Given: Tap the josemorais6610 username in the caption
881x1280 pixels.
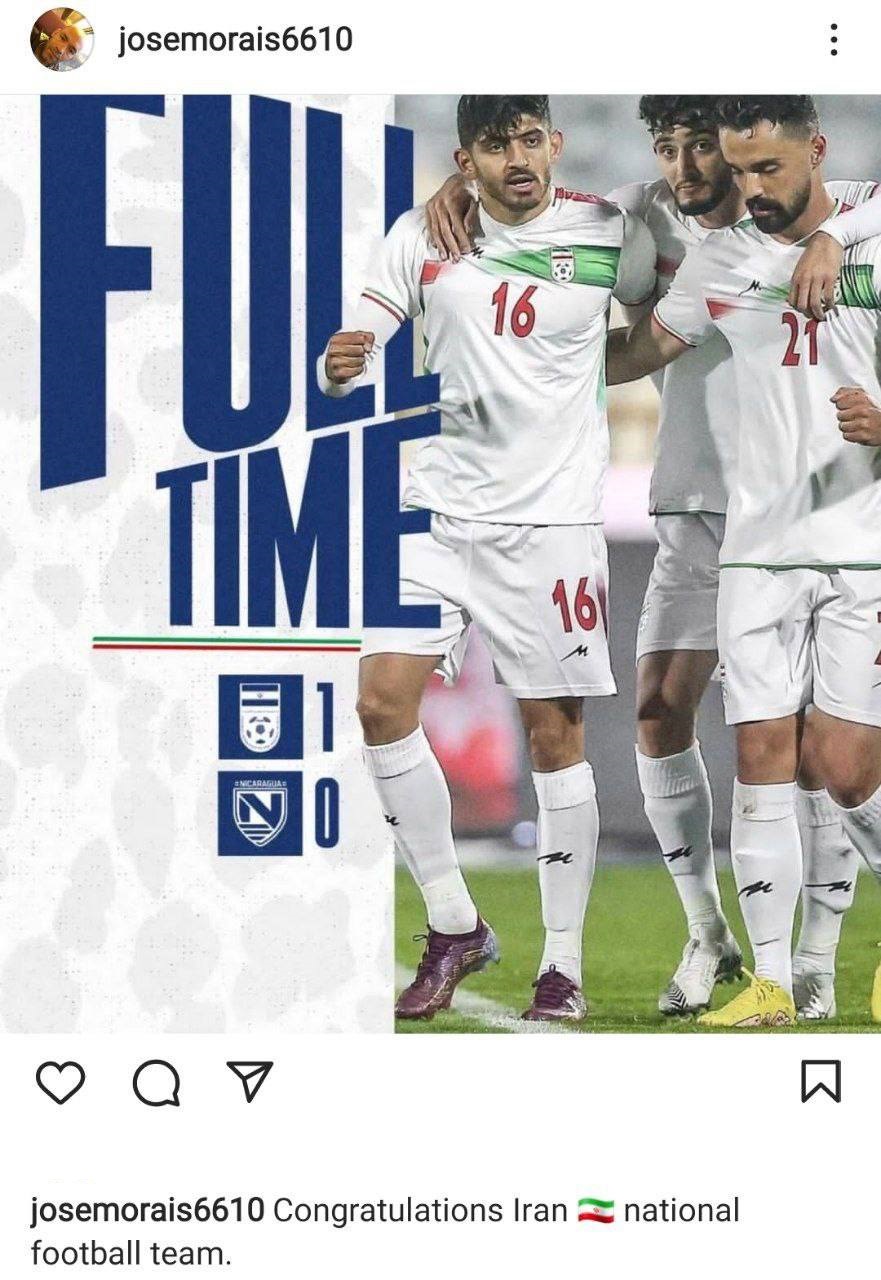Looking at the screenshot, I should point(147,1210).
